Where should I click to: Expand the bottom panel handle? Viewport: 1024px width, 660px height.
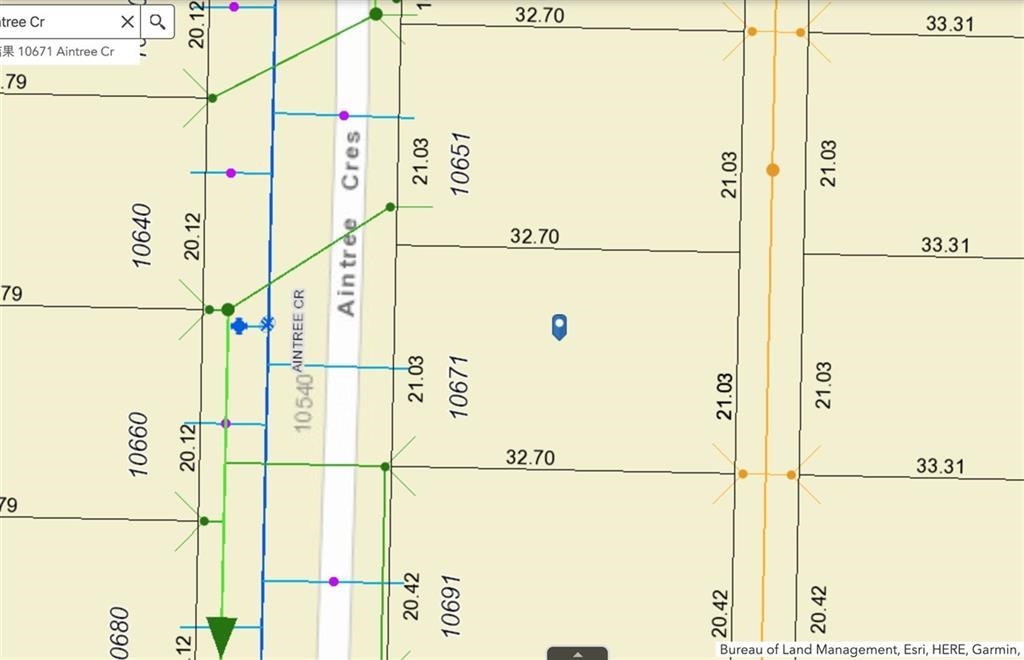point(577,654)
